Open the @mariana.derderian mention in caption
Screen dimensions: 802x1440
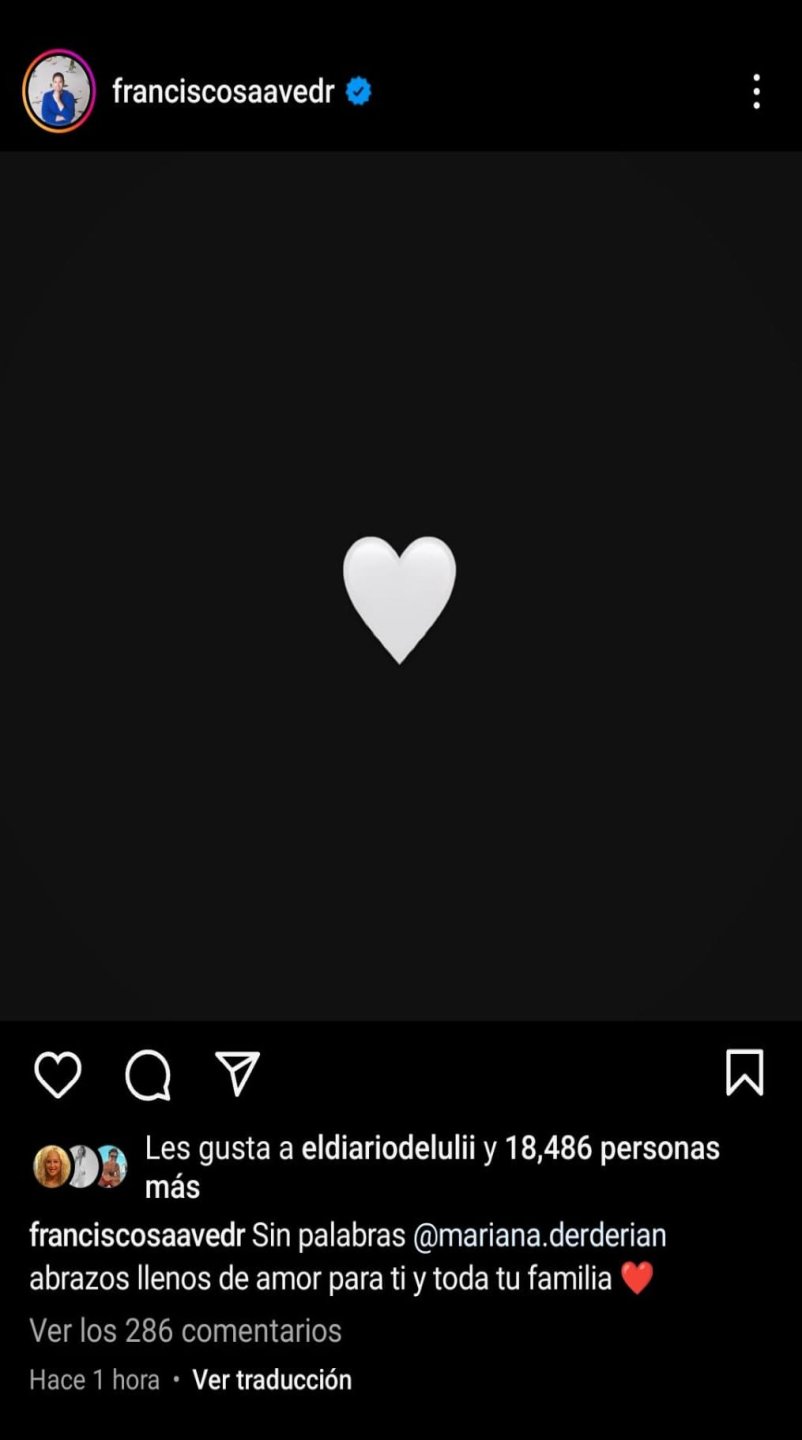(x=539, y=1235)
